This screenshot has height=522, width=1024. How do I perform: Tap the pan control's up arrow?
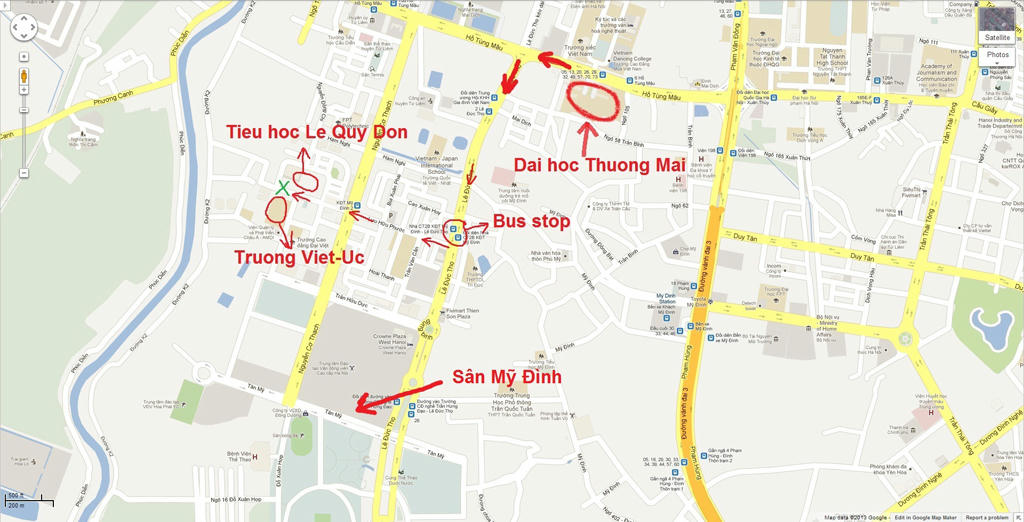(x=23, y=17)
